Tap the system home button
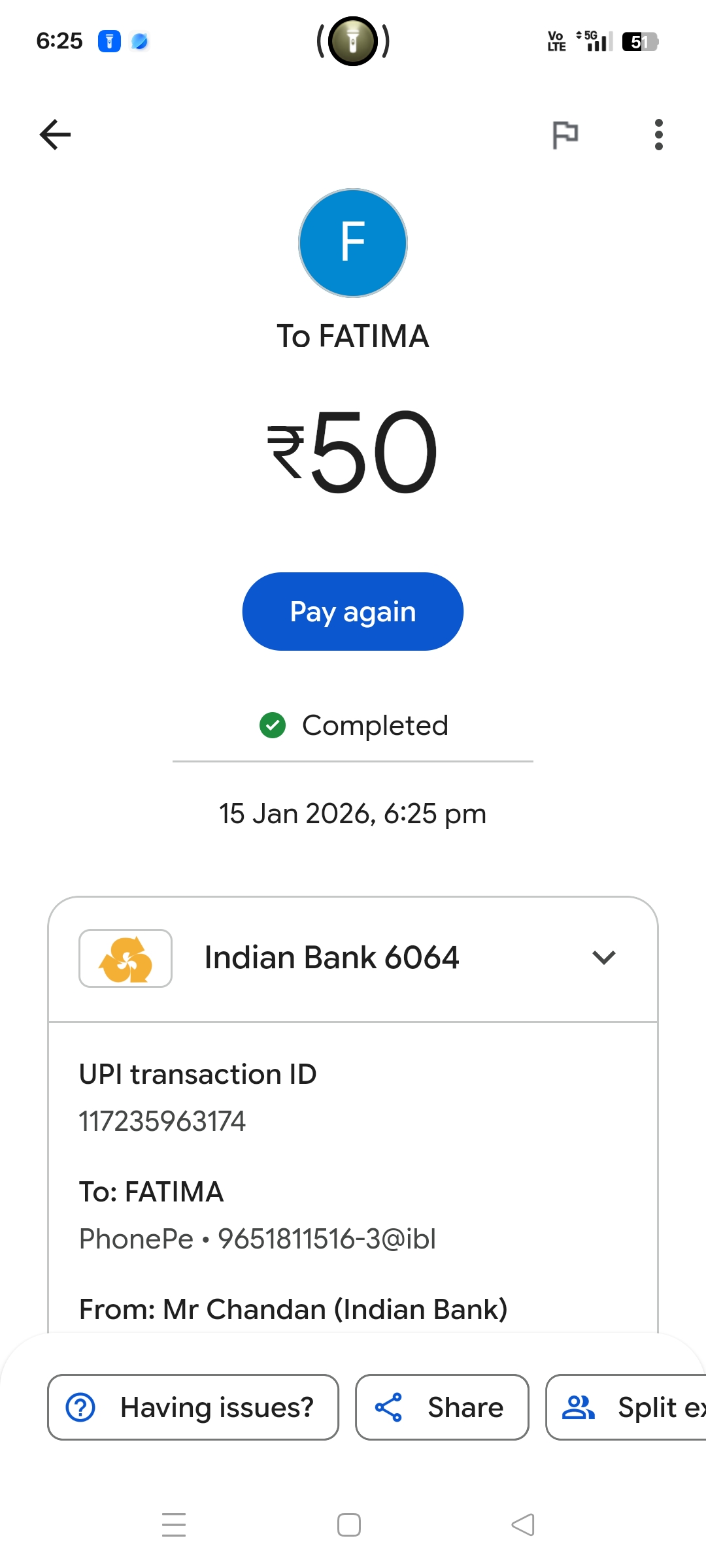This screenshot has width=706, height=1568. (349, 1525)
